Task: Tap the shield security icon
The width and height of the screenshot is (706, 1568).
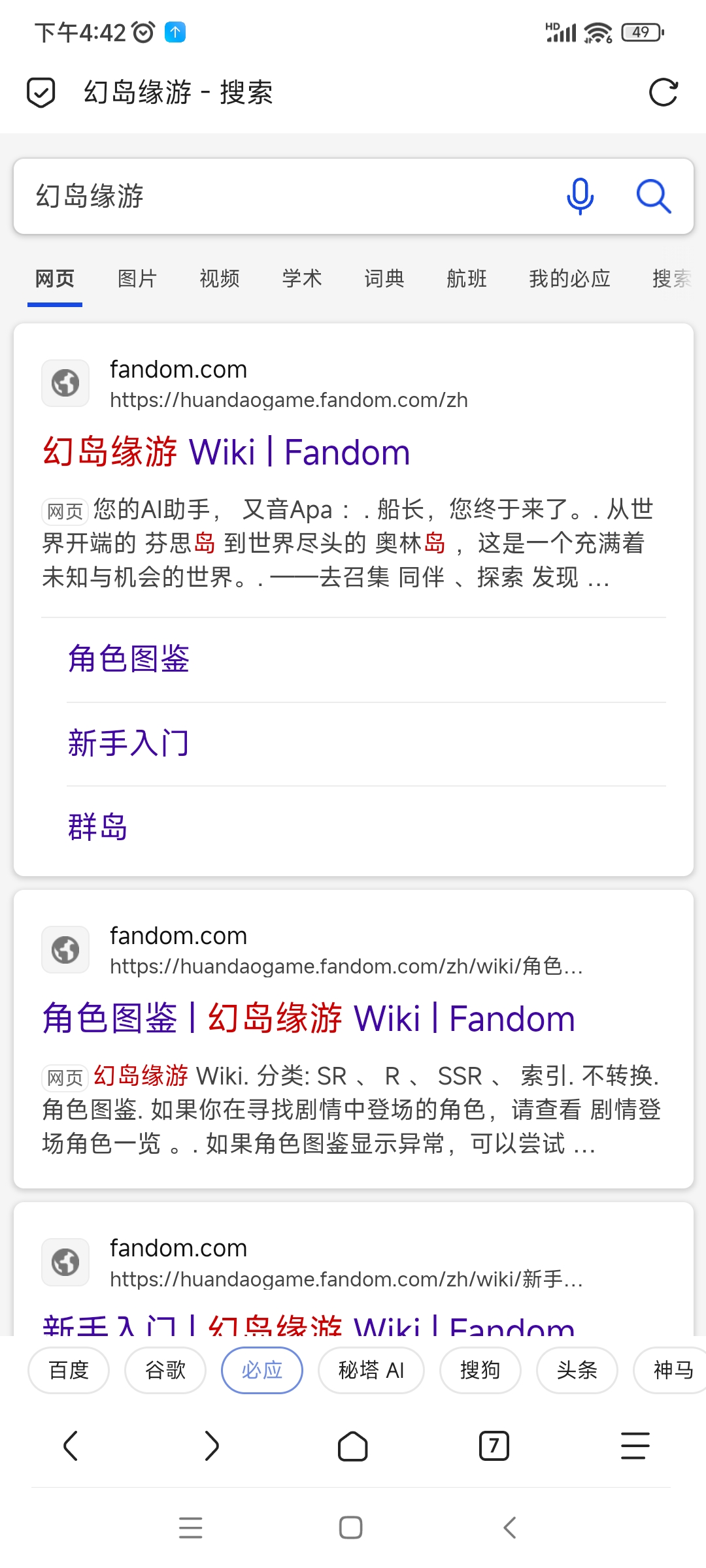Action: coord(41,92)
